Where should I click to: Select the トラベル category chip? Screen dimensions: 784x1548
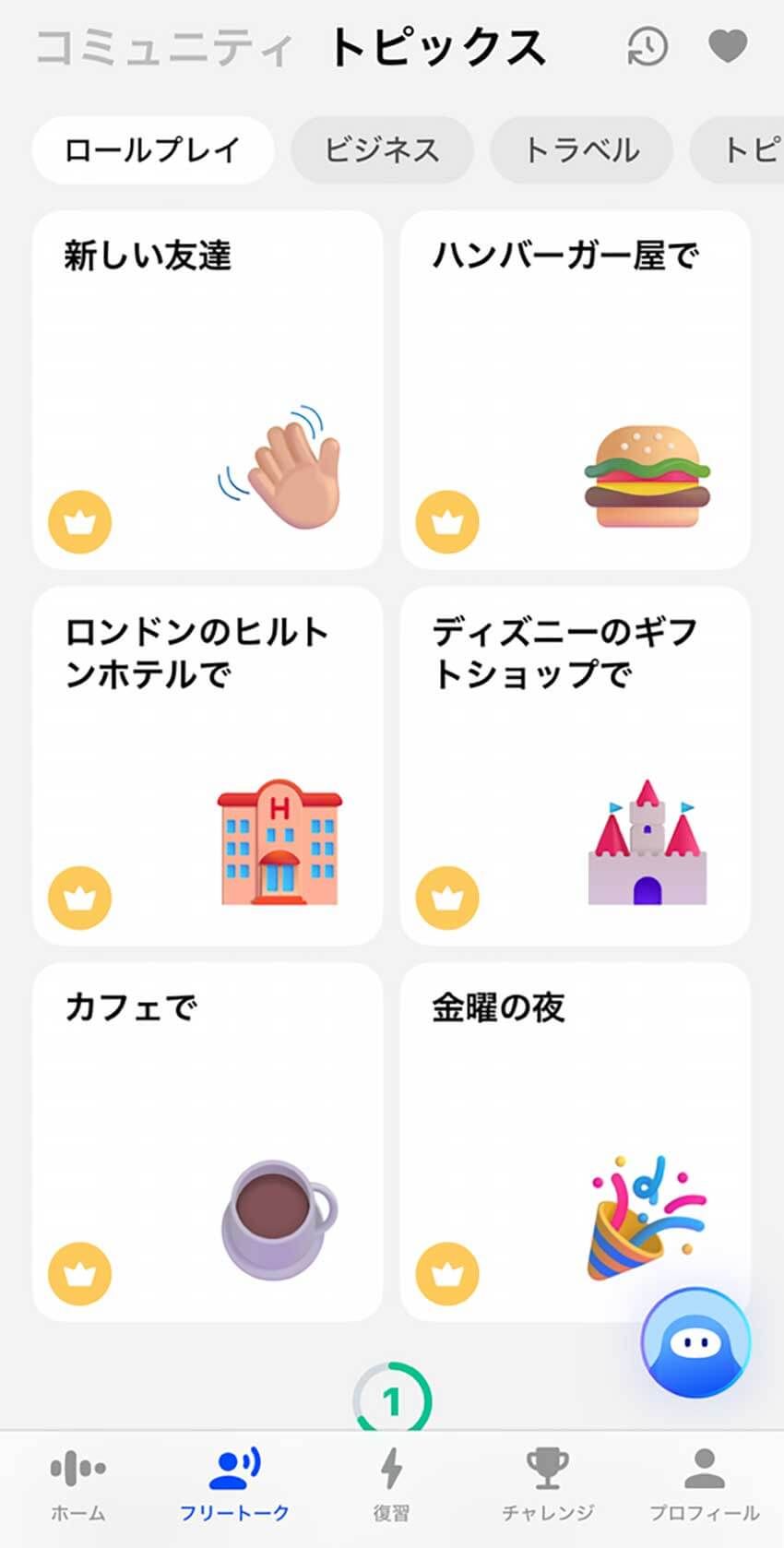(x=579, y=150)
